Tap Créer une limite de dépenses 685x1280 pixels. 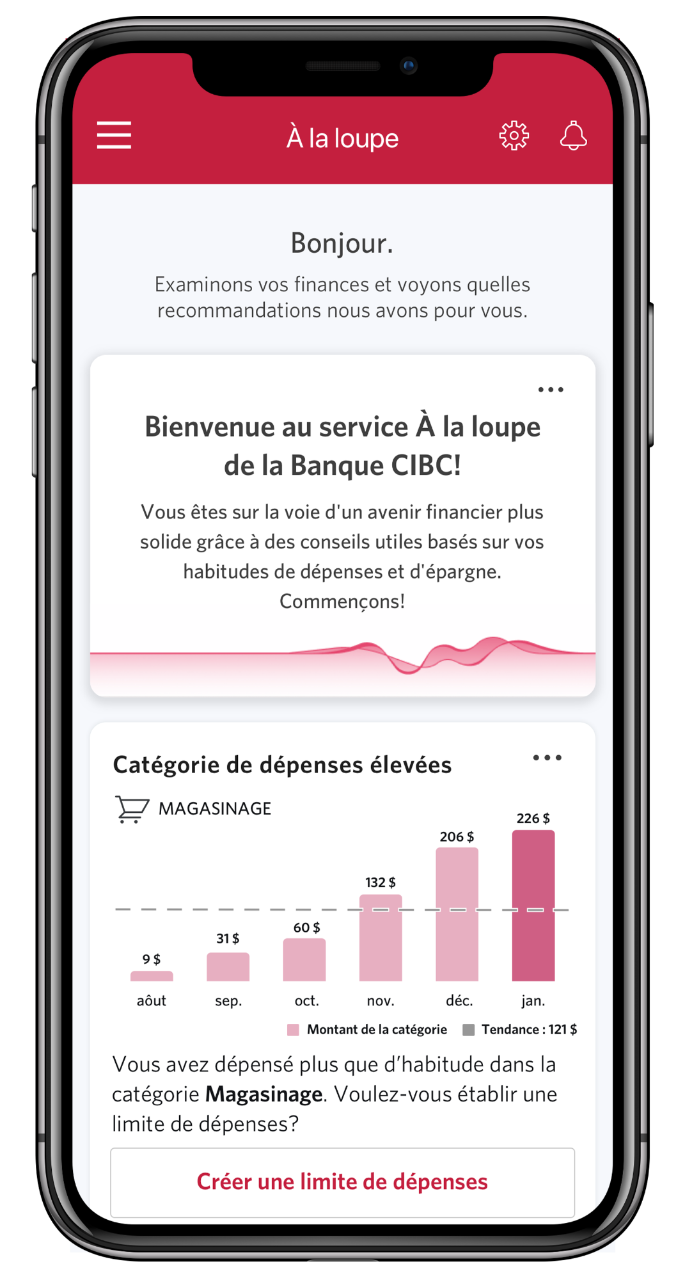point(342,1182)
